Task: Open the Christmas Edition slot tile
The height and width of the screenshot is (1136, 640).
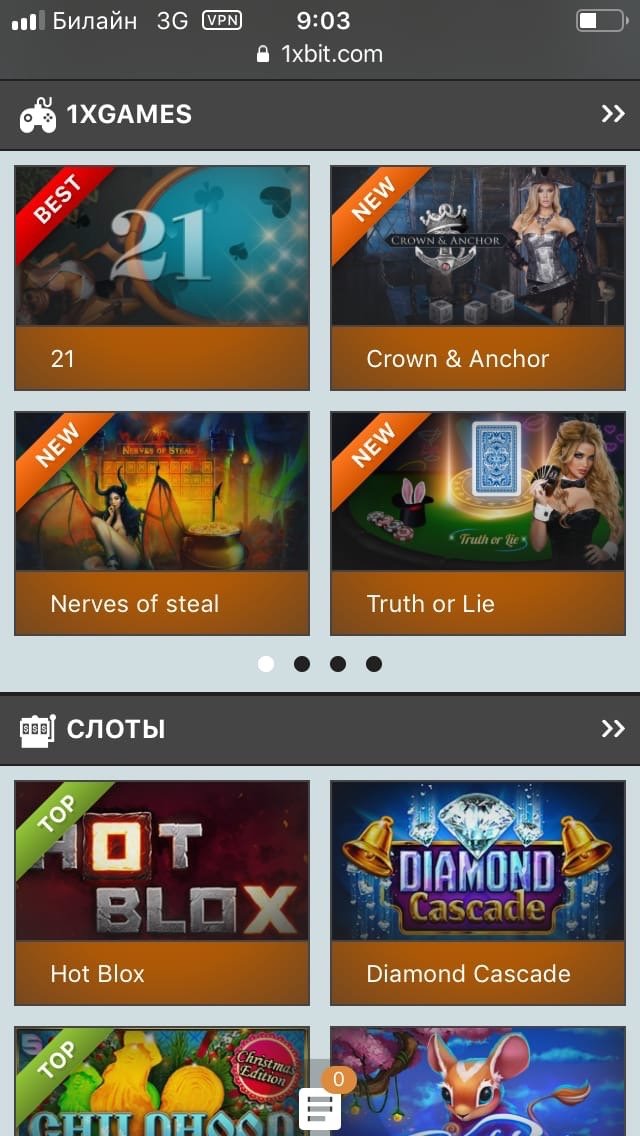Action: click(x=150, y=1080)
